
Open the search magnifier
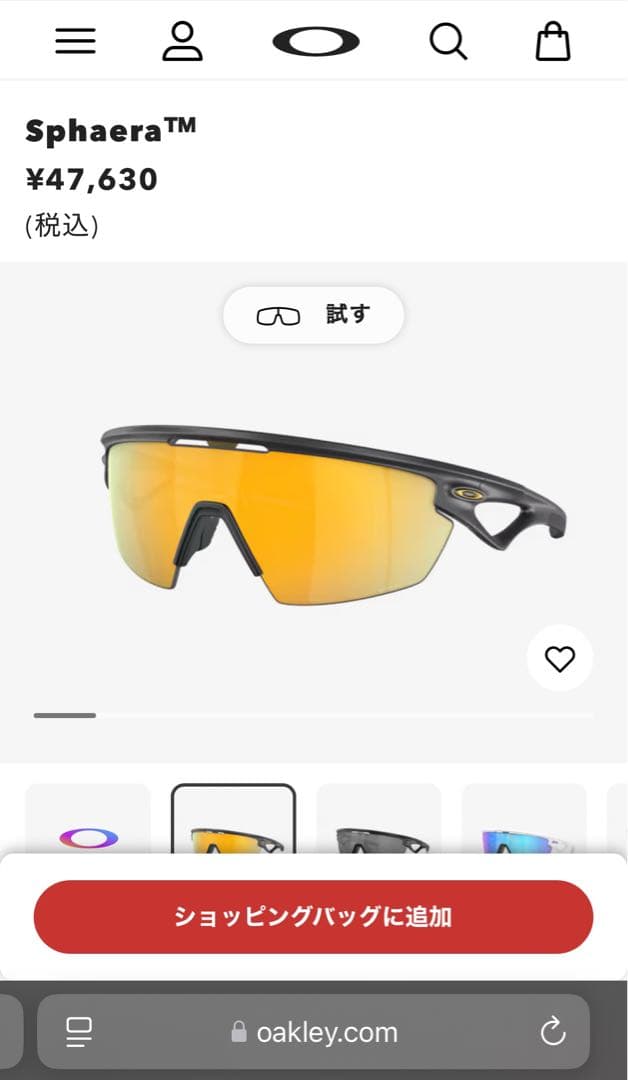coord(448,41)
